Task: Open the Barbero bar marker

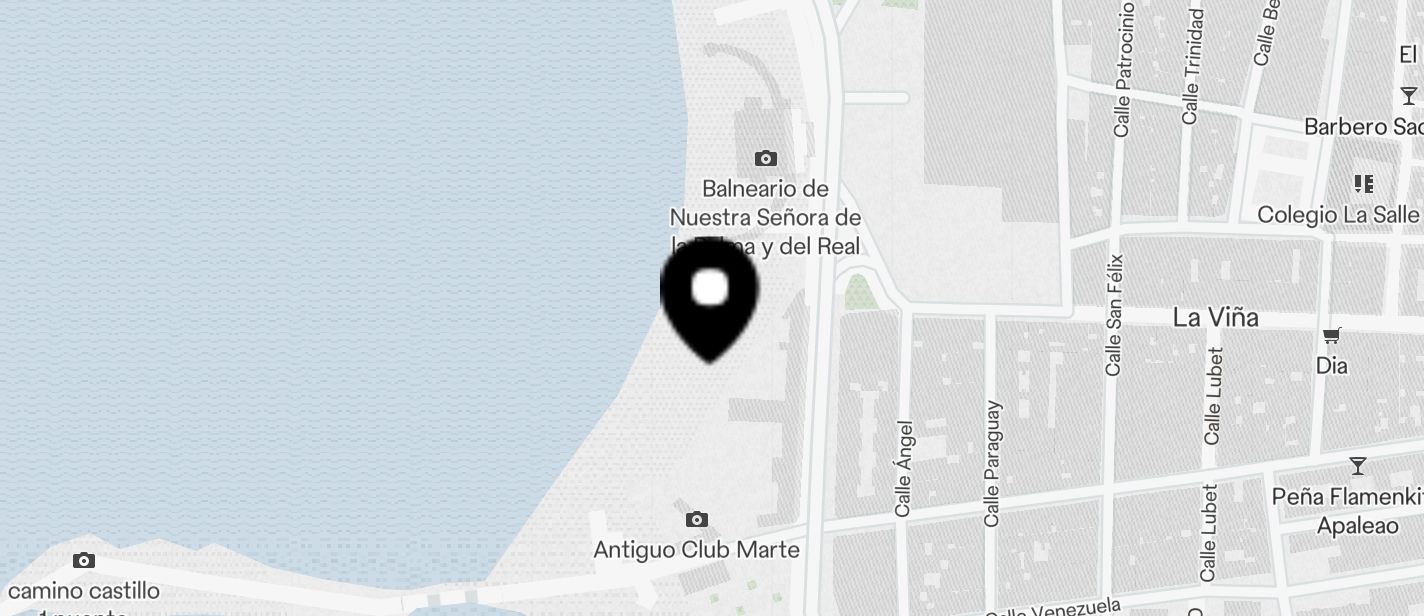Action: (x=1409, y=97)
